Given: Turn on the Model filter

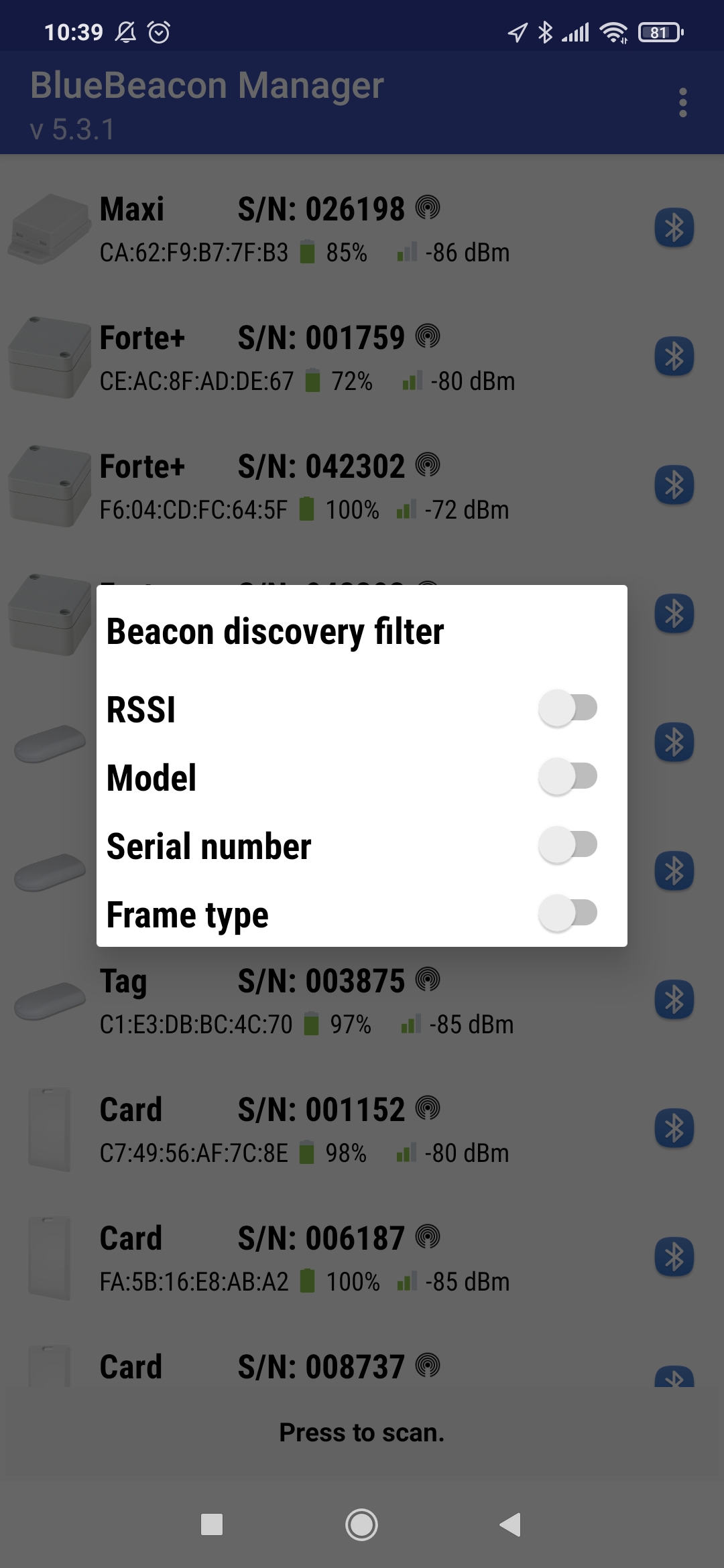Looking at the screenshot, I should click(568, 777).
